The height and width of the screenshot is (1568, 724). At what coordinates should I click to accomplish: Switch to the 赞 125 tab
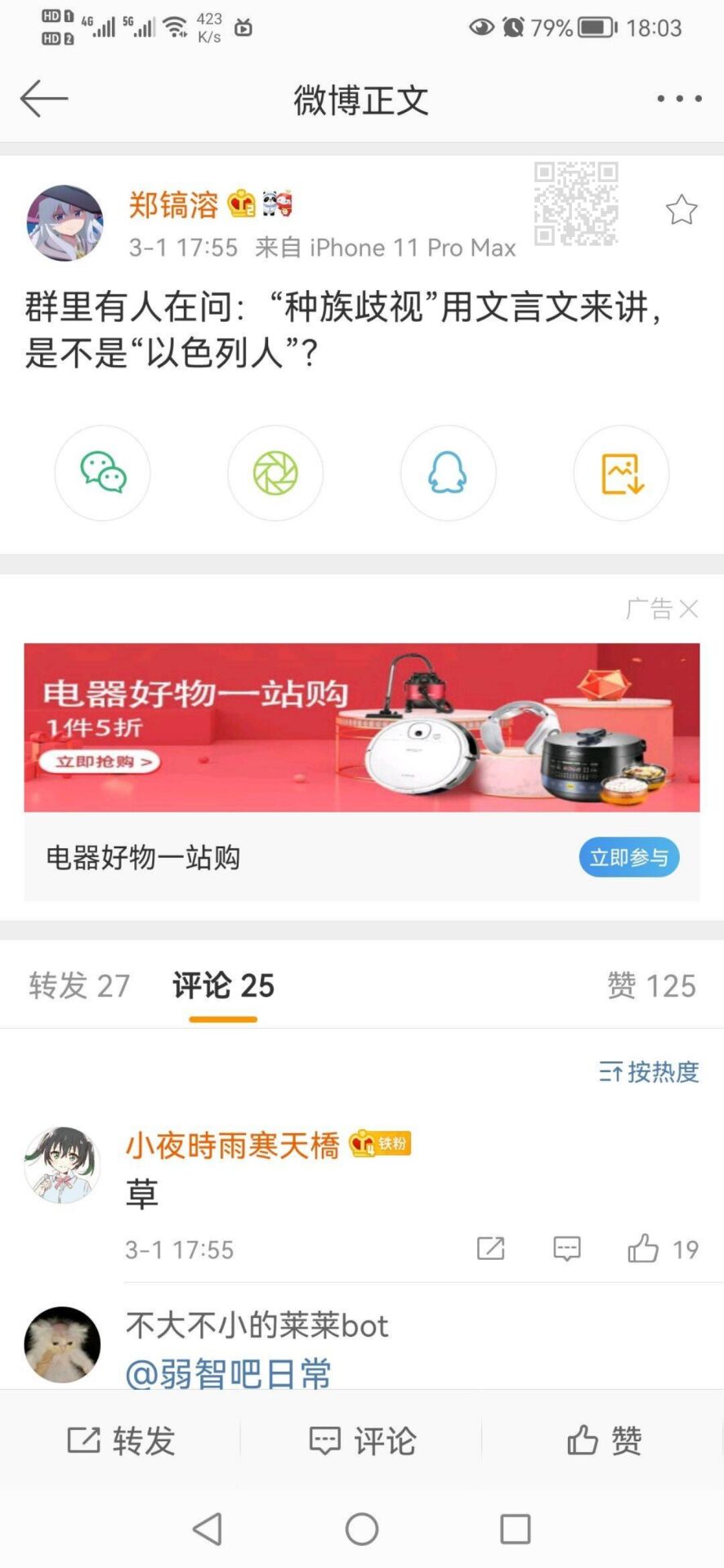(x=651, y=985)
